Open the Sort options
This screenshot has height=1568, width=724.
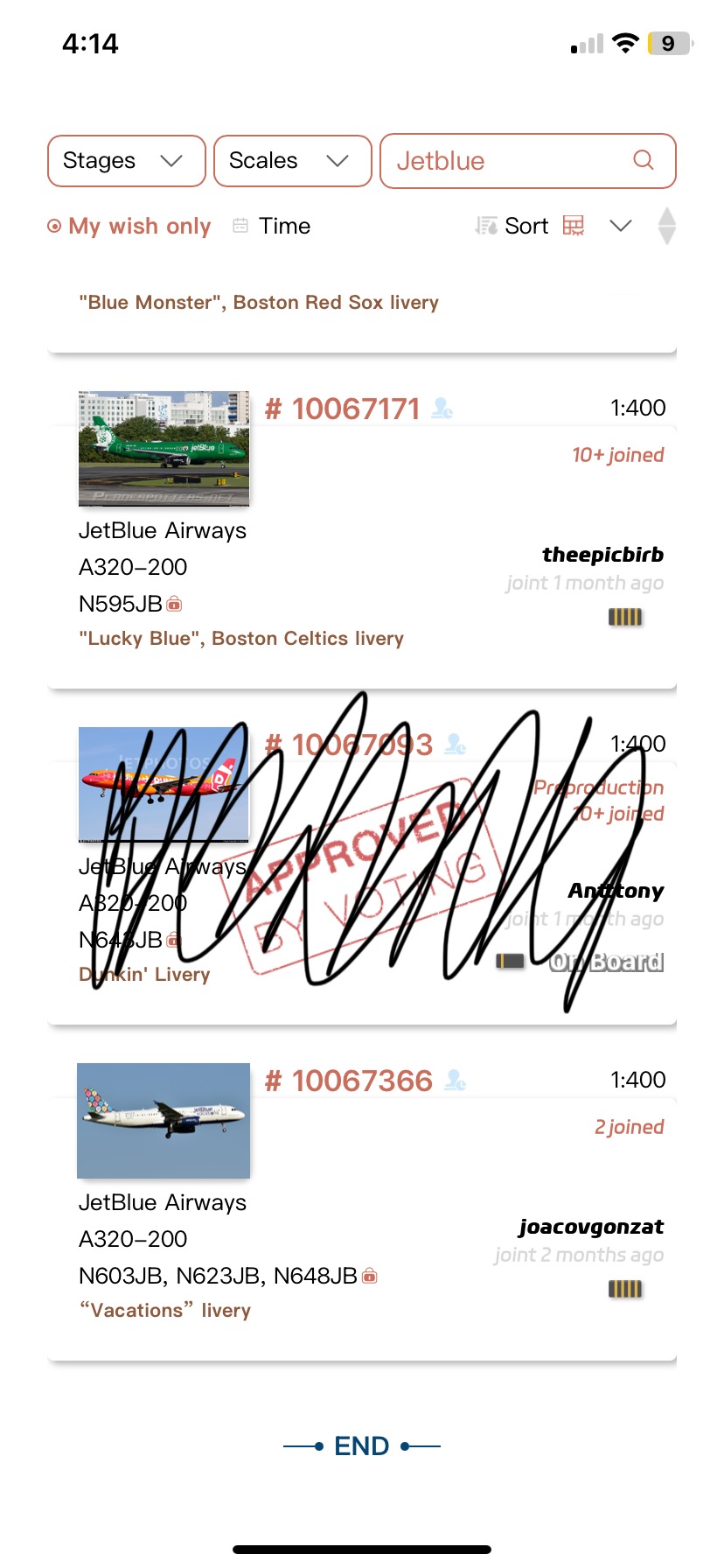click(x=513, y=227)
